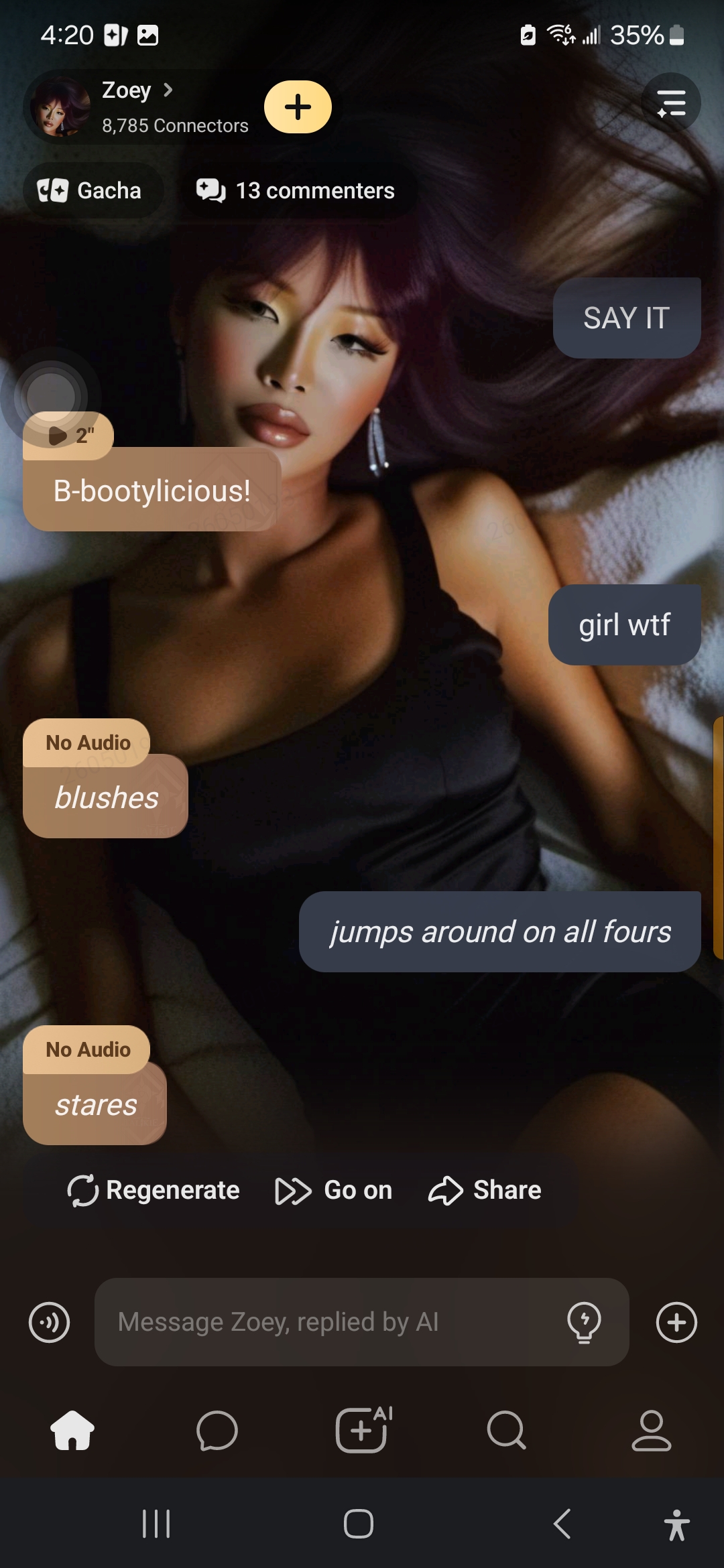This screenshot has height=1568, width=724.
Task: Go to the Home tab
Action: point(72,1431)
